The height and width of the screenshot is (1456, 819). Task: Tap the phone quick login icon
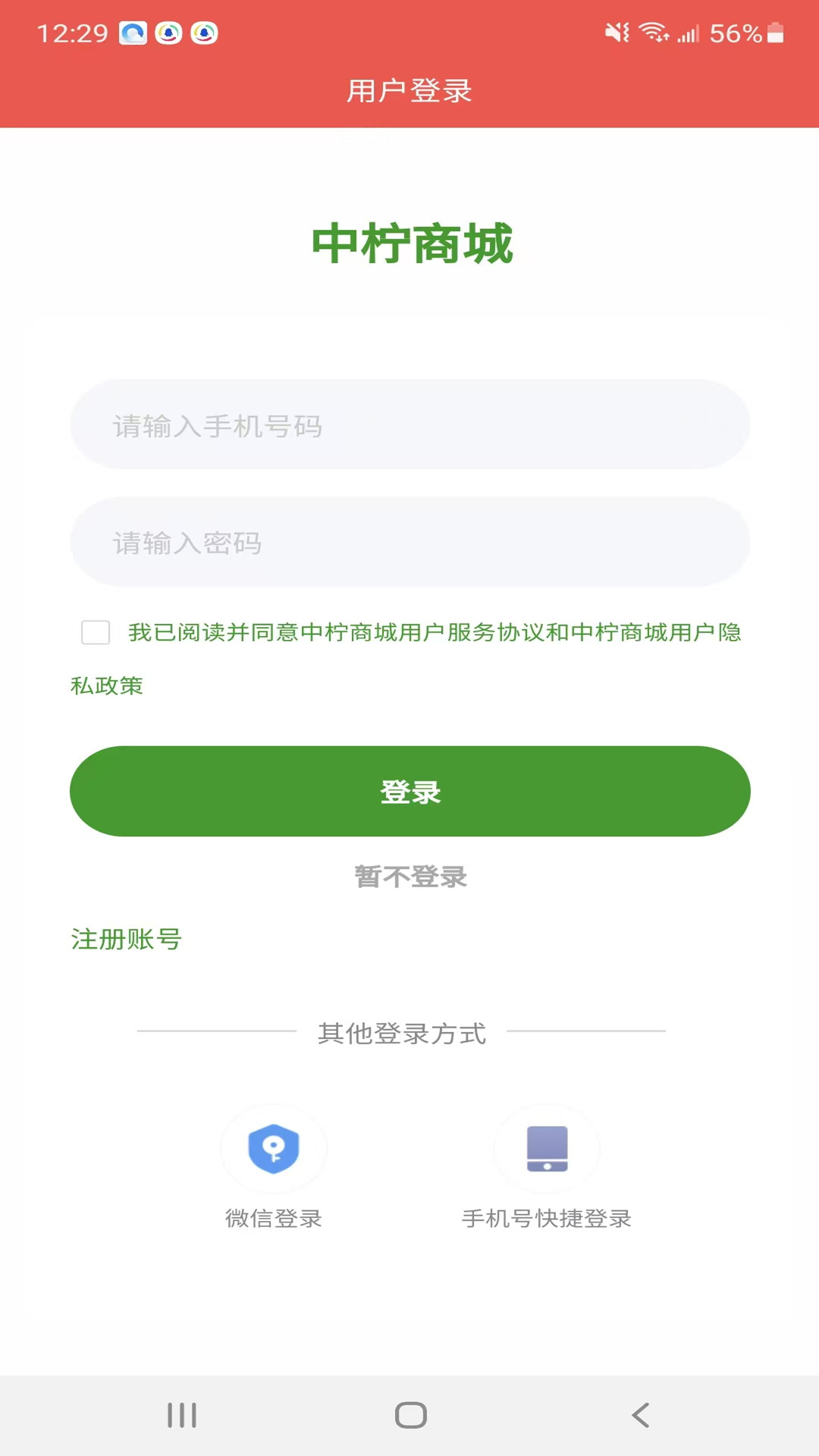point(547,1148)
